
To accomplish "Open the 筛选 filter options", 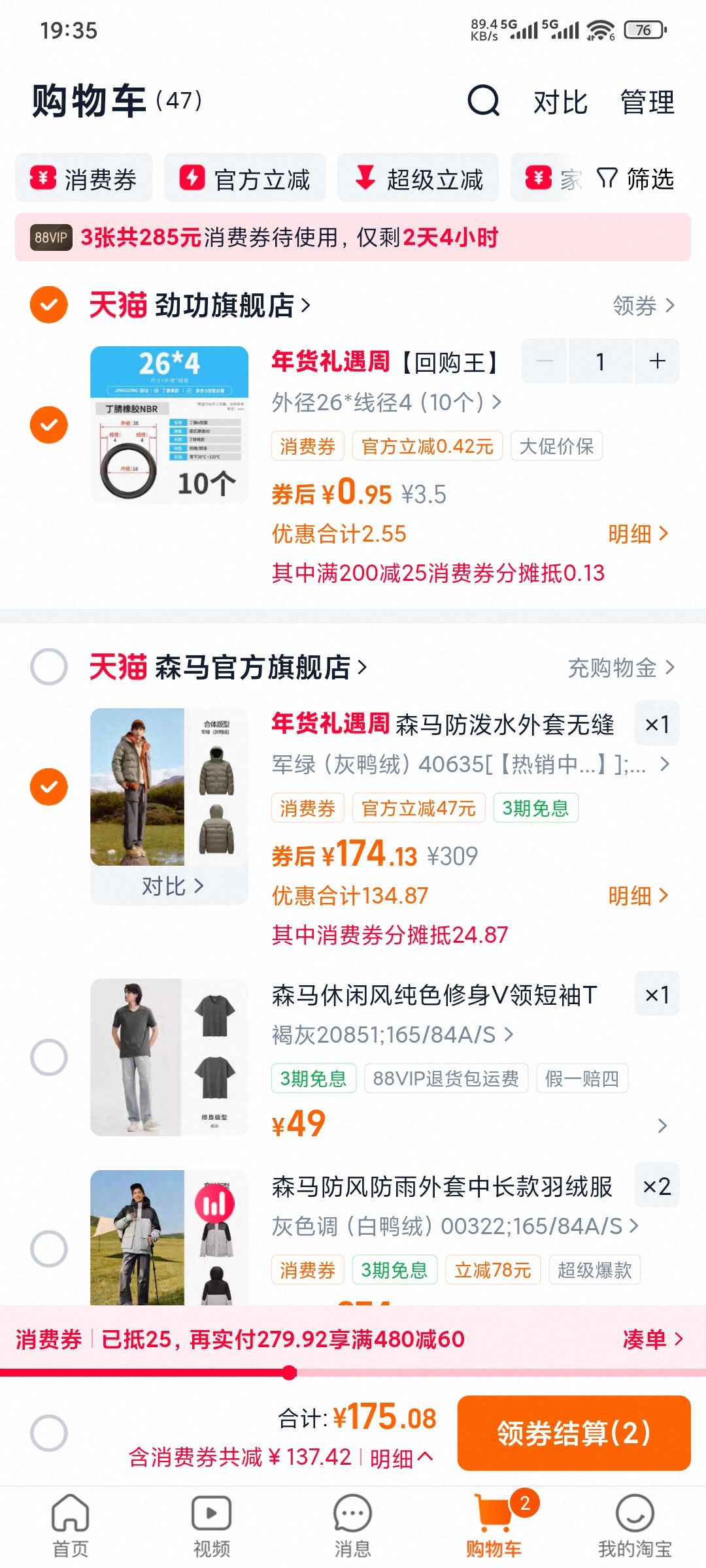I will coord(635,178).
